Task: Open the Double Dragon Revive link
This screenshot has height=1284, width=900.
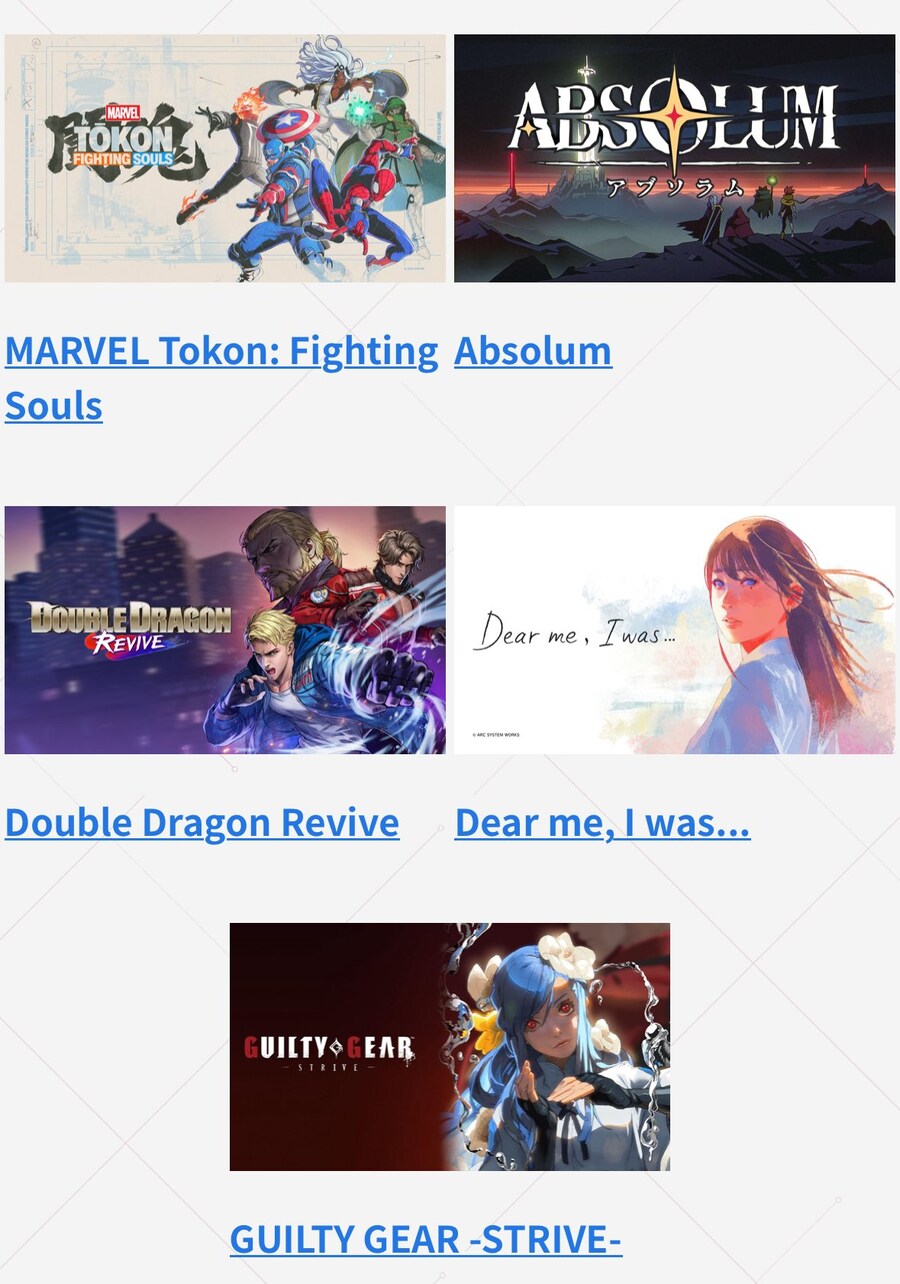Action: pos(202,823)
